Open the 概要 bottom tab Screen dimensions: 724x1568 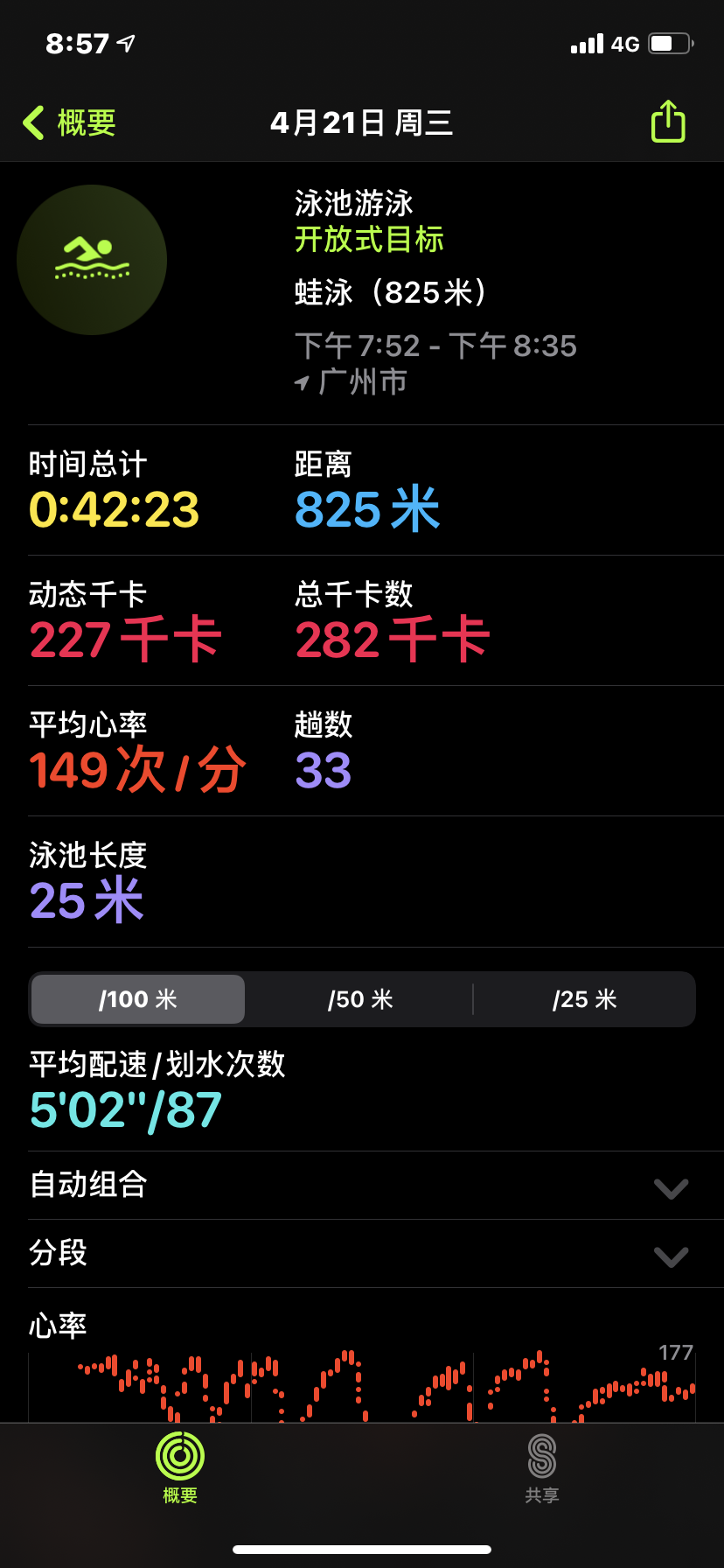180,1468
